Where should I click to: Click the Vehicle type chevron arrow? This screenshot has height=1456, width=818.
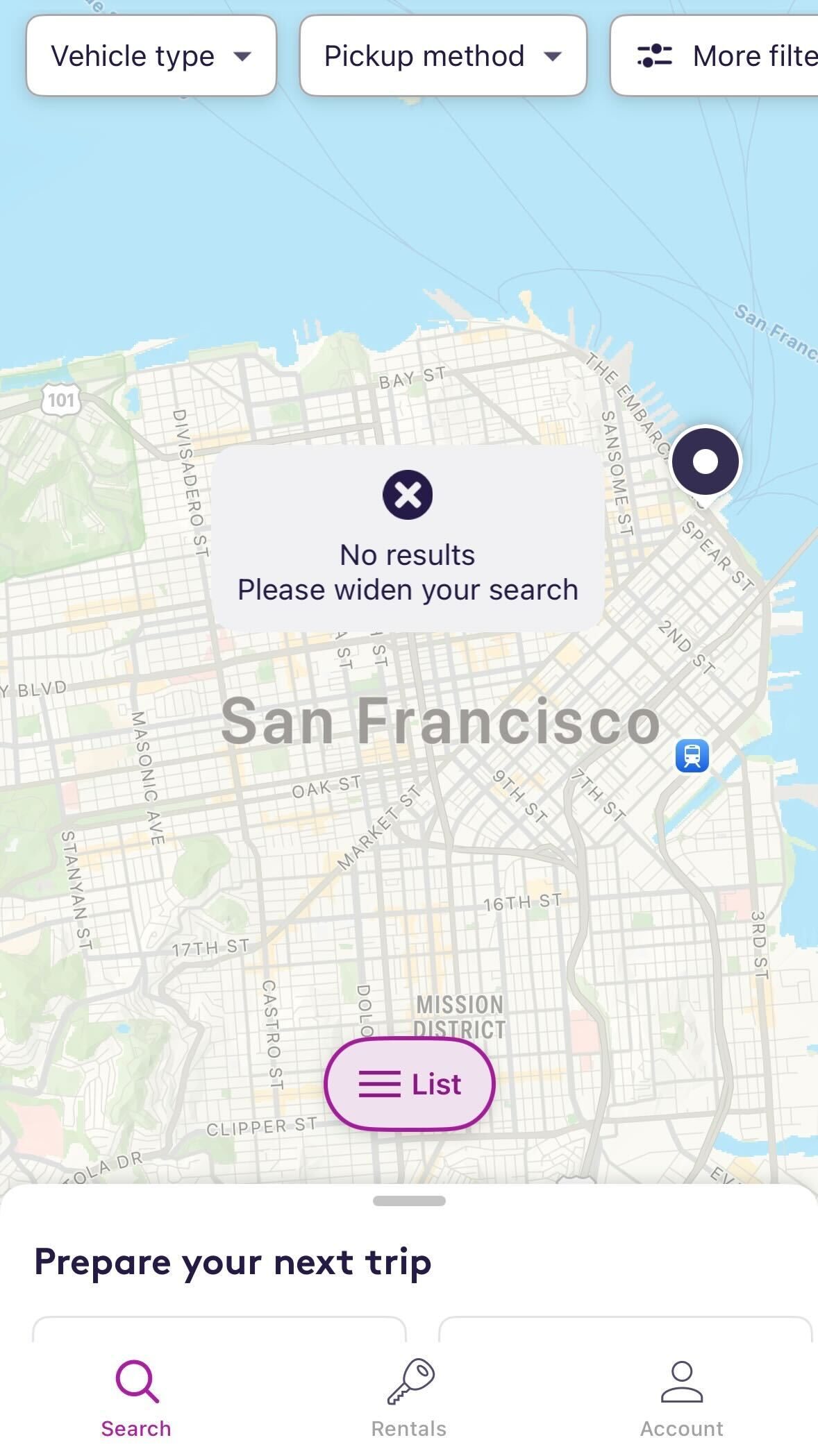click(x=242, y=58)
